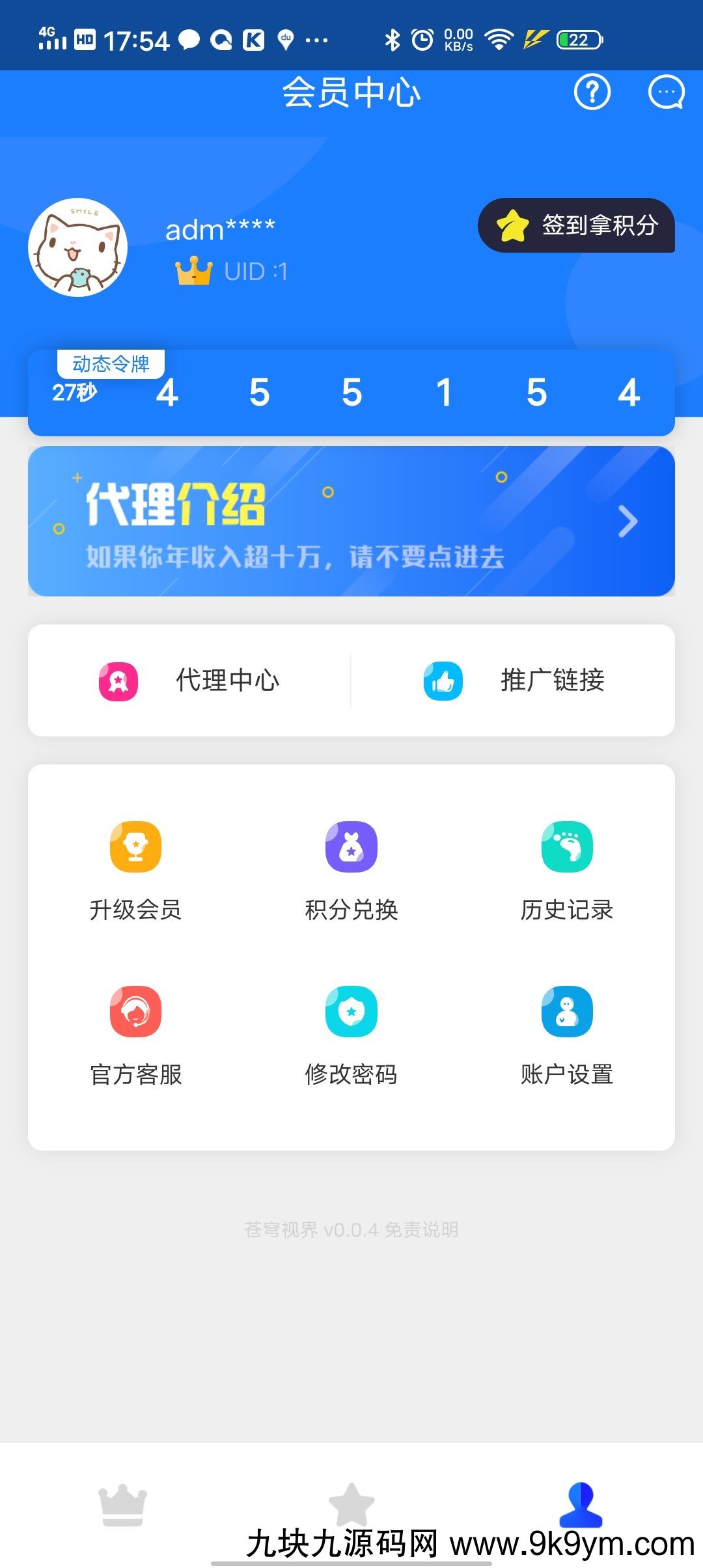Open the messages chat bubble icon
The width and height of the screenshot is (703, 1568).
tap(666, 92)
